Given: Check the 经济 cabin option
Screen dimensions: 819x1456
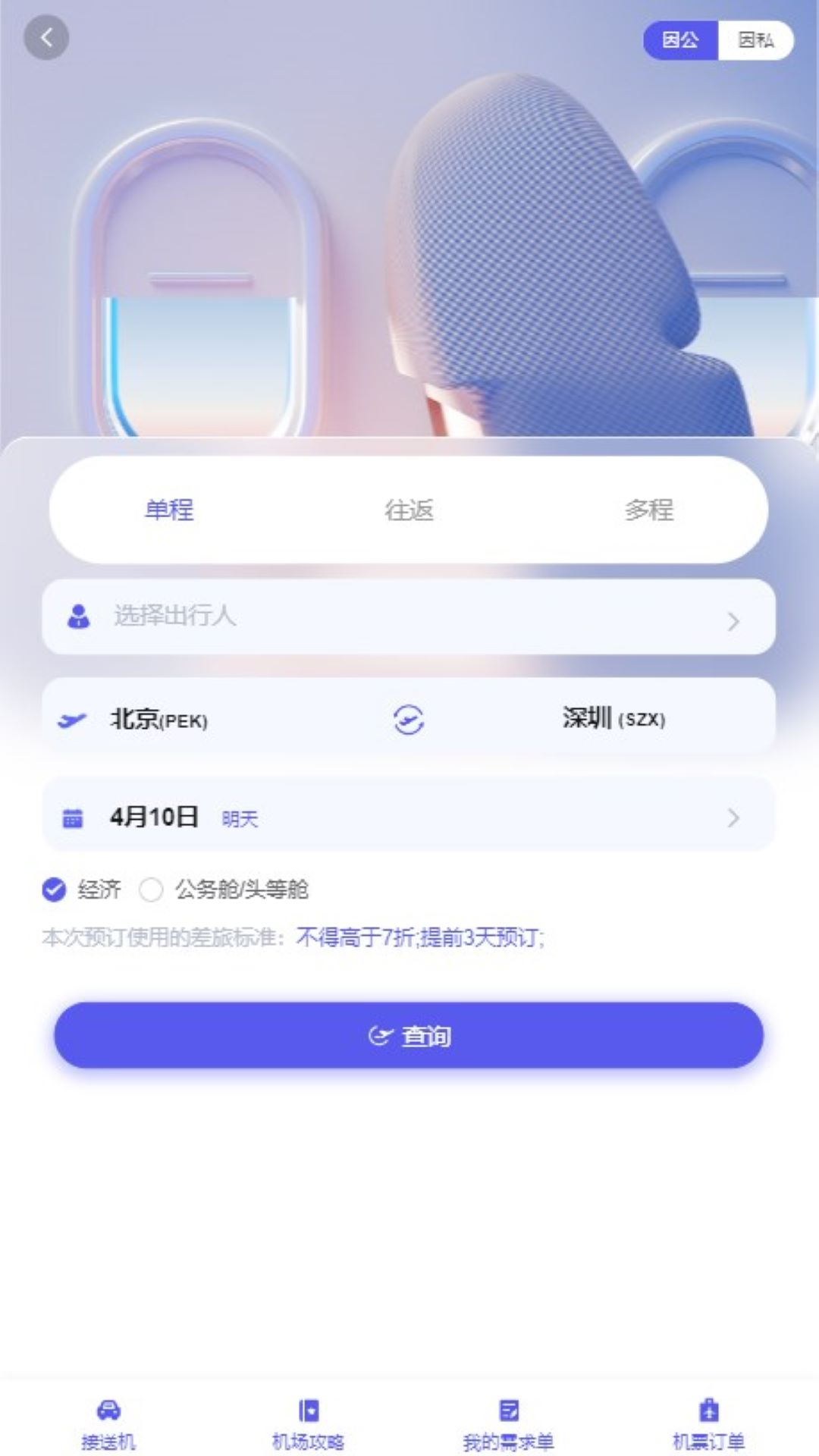Looking at the screenshot, I should click(52, 890).
